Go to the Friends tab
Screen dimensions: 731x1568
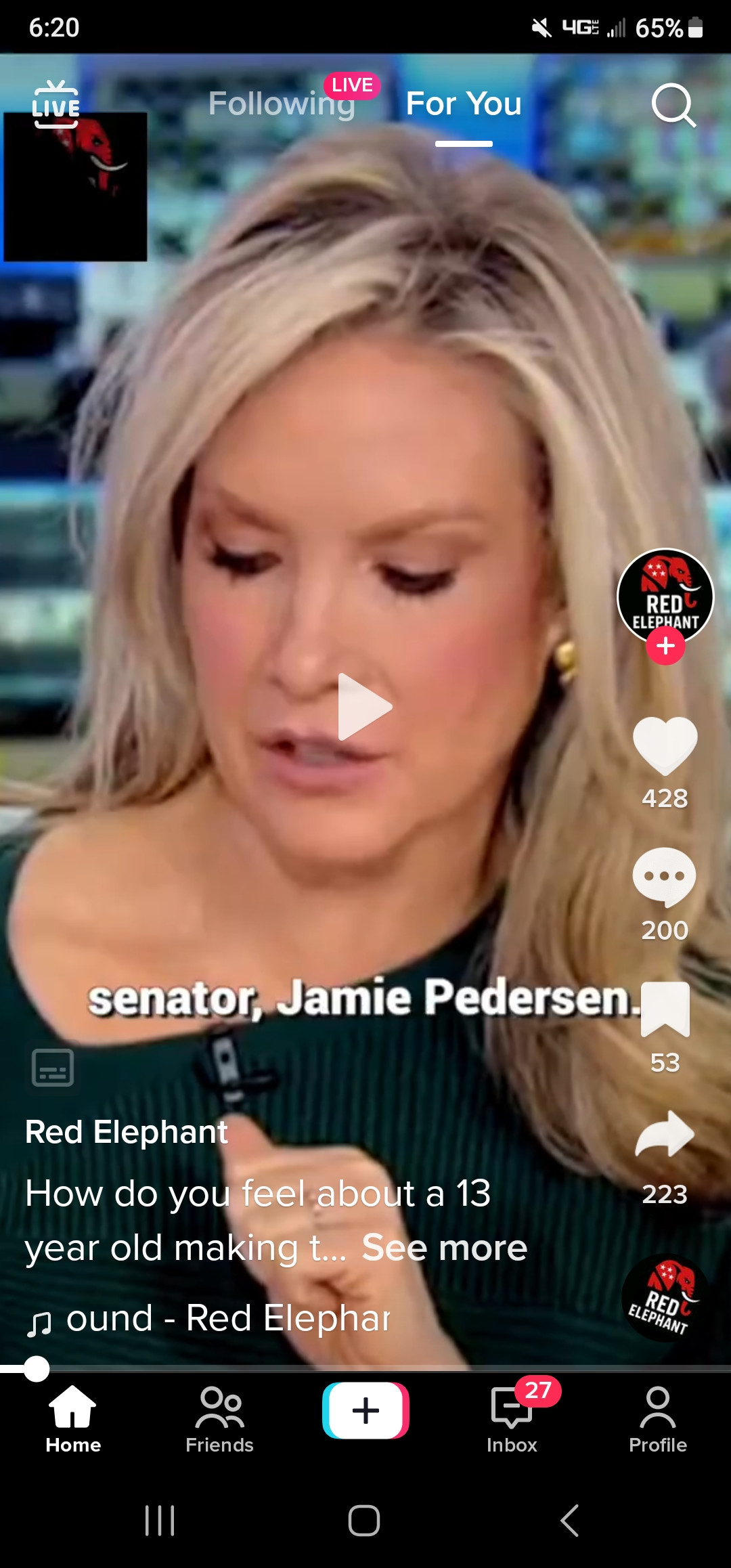219,1419
